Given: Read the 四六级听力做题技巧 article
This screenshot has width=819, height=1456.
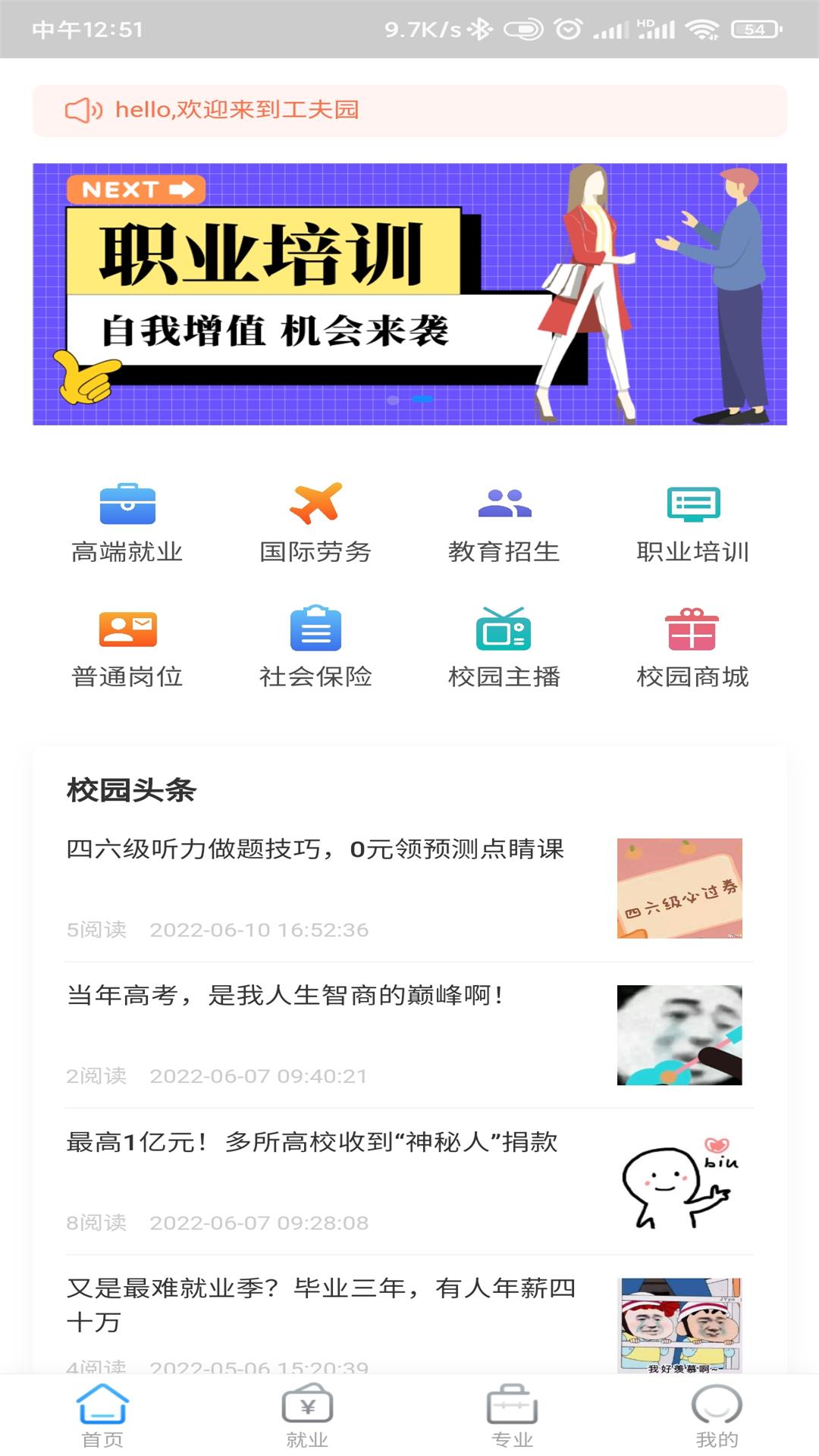Looking at the screenshot, I should [409, 889].
